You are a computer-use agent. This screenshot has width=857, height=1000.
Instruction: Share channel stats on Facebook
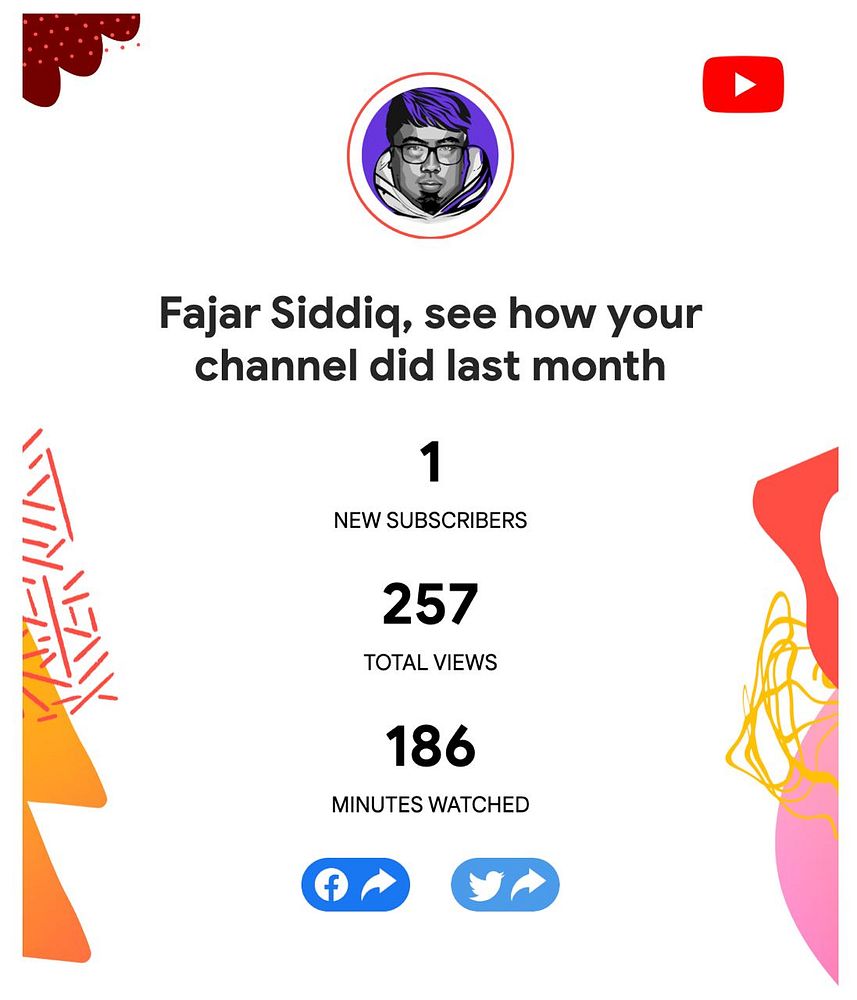click(x=355, y=884)
